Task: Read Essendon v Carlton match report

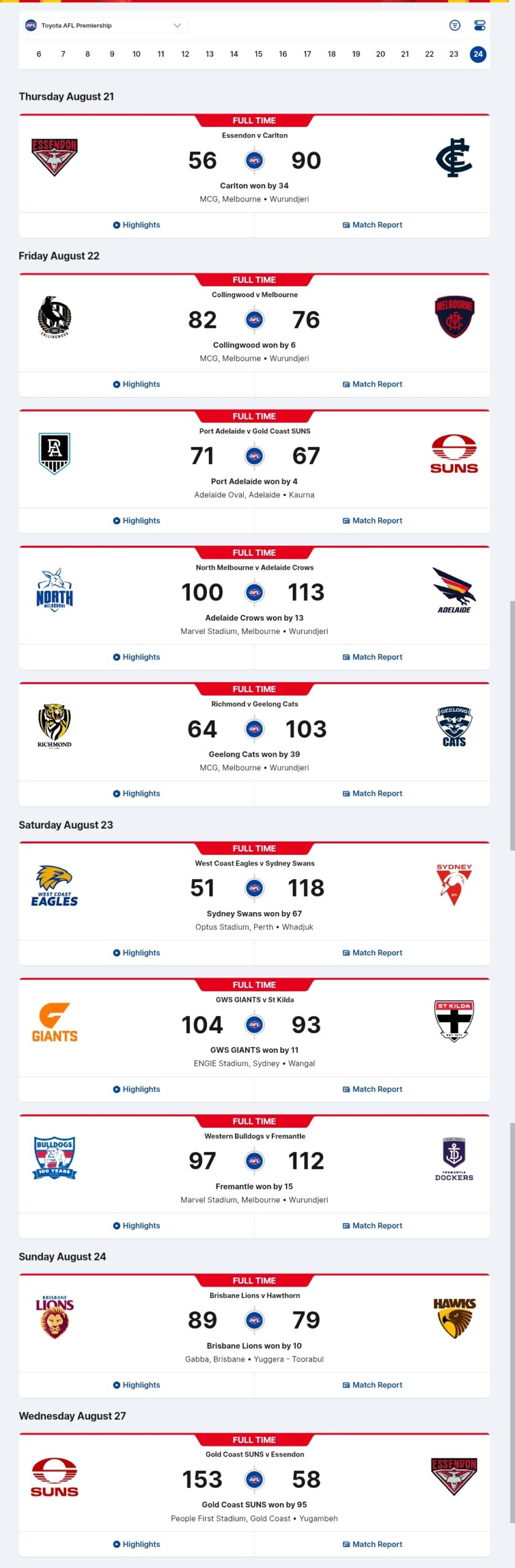Action: point(372,225)
